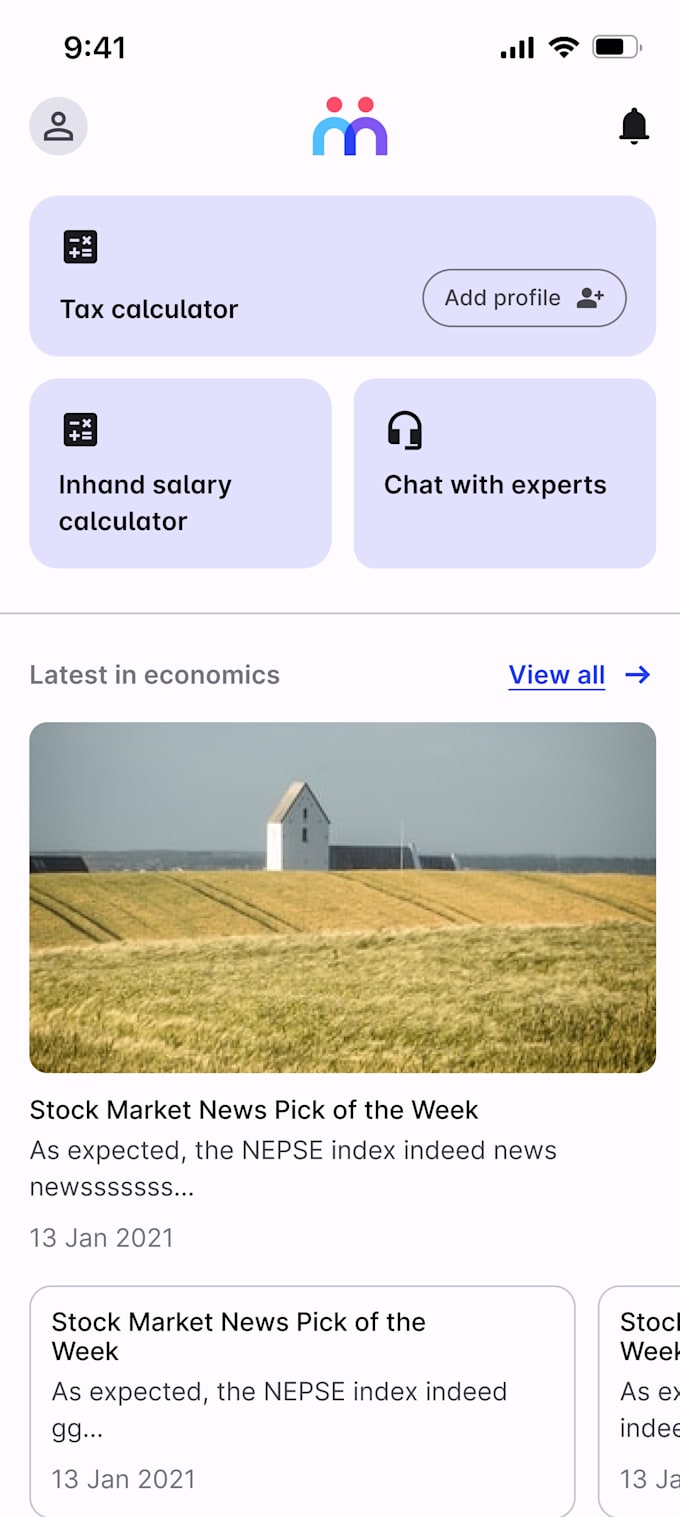The width and height of the screenshot is (680, 1517).
Task: Start Chat with experts
Action: pos(504,473)
